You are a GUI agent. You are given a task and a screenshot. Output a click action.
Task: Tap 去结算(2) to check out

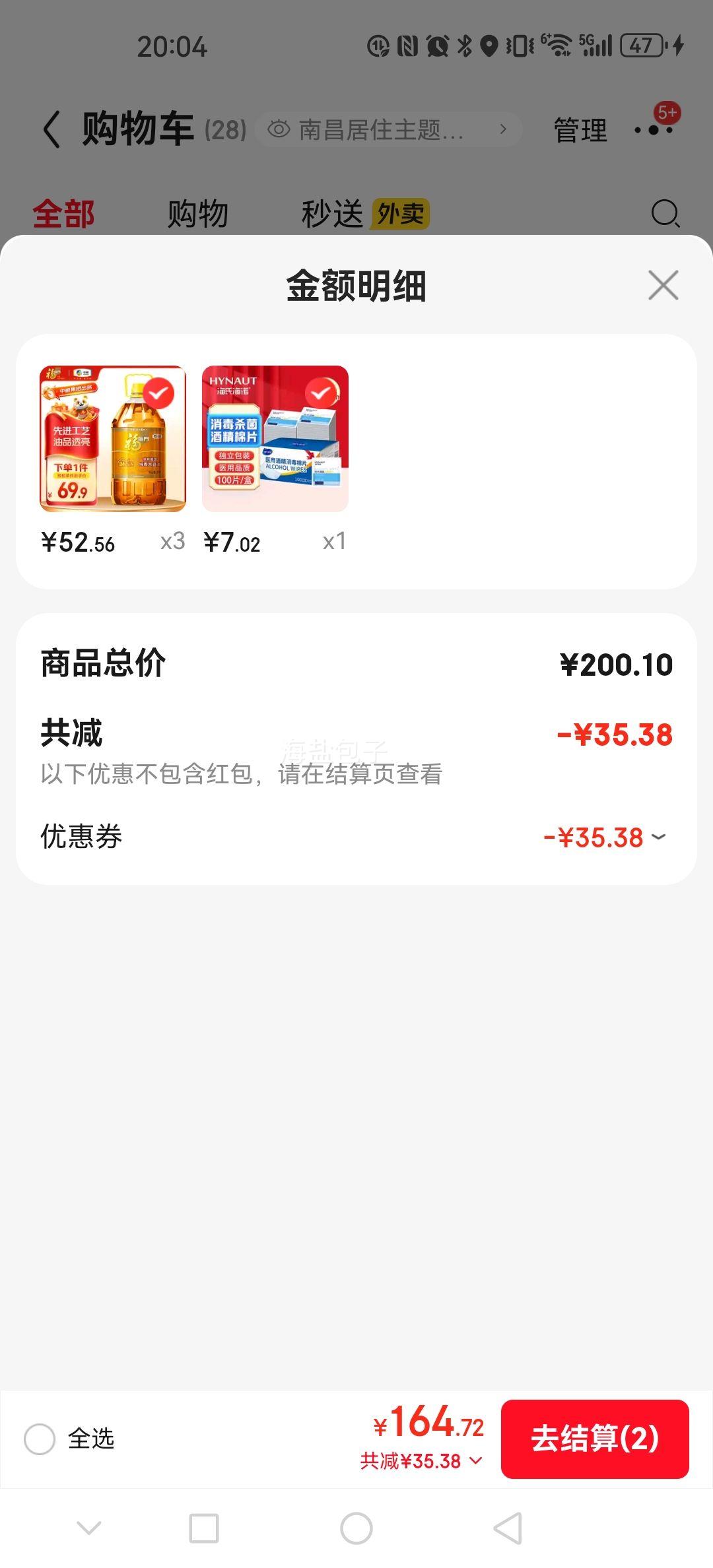(594, 1439)
